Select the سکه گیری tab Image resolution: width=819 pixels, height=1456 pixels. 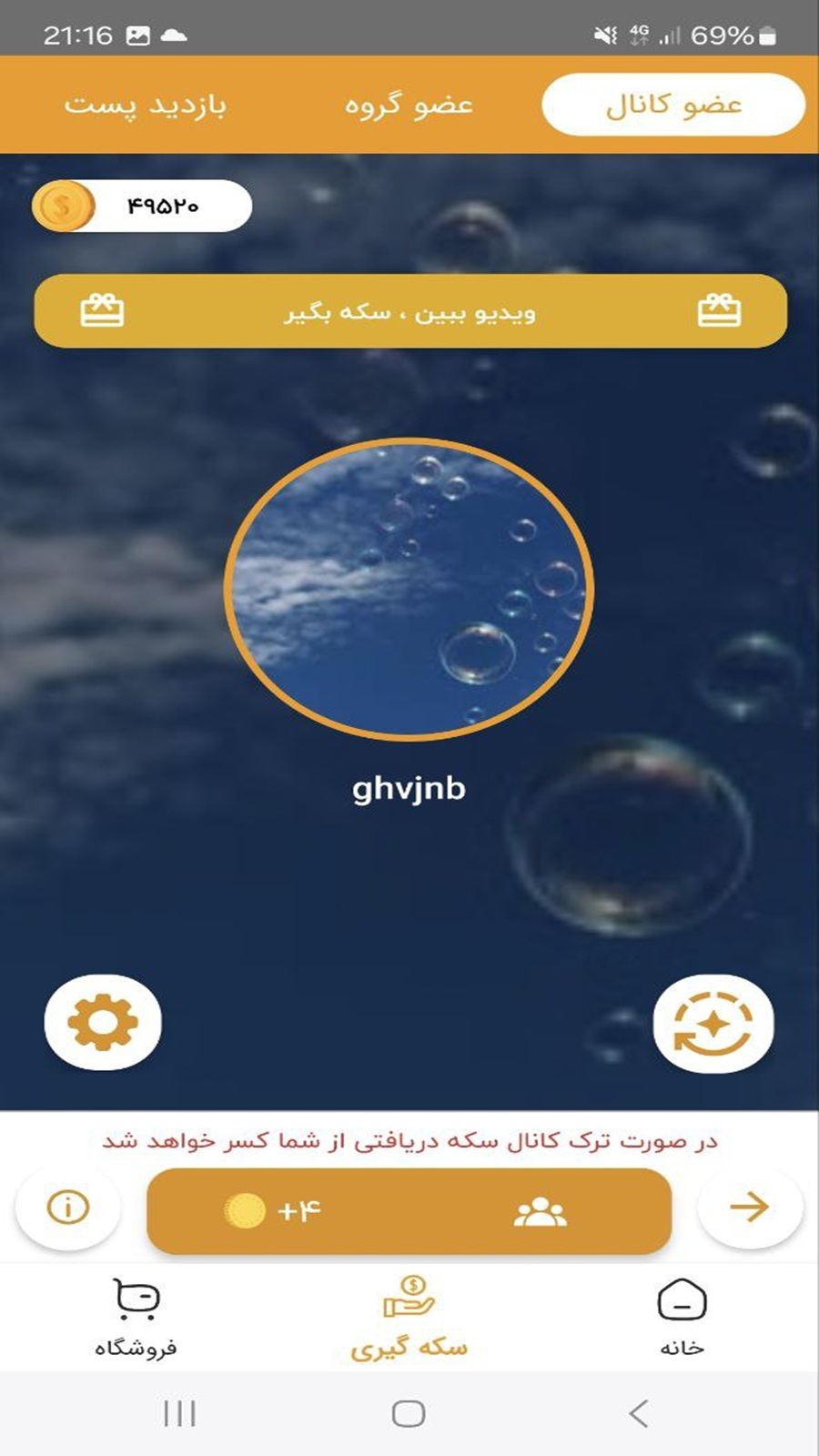pos(409,1317)
